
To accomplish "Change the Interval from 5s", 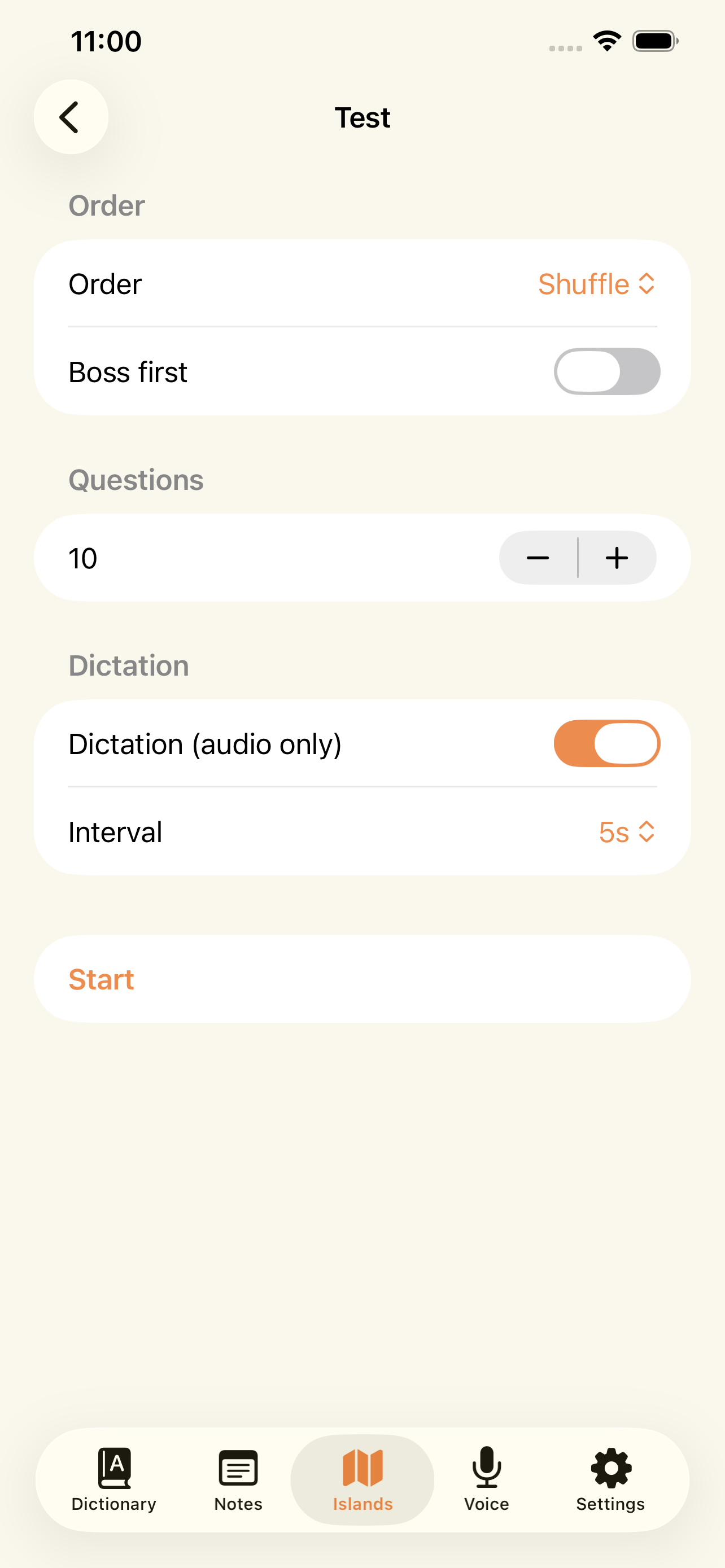I will coord(627,831).
